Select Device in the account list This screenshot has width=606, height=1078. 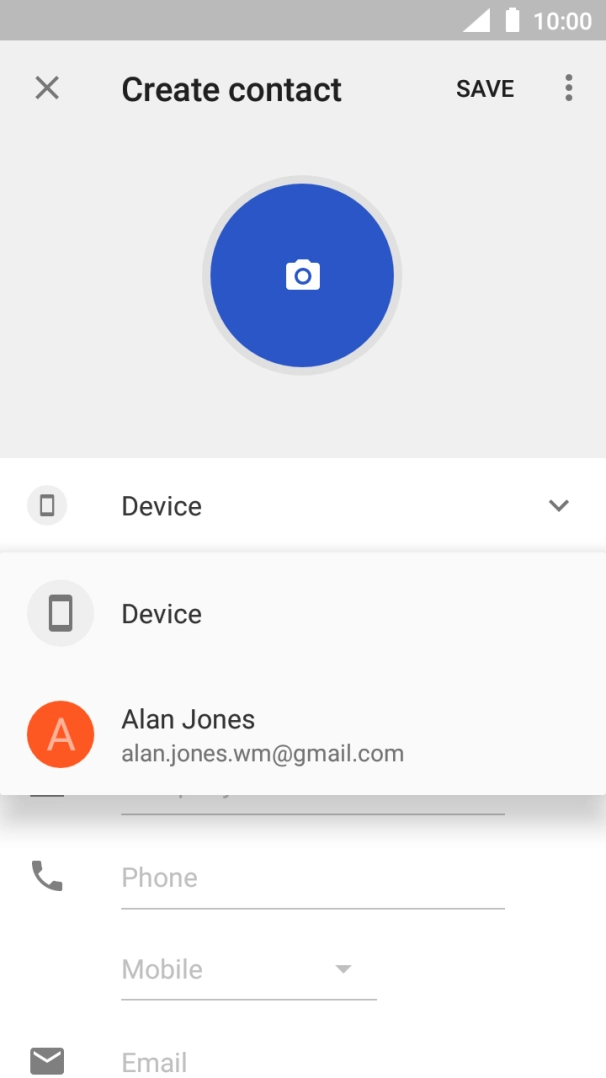coord(303,613)
